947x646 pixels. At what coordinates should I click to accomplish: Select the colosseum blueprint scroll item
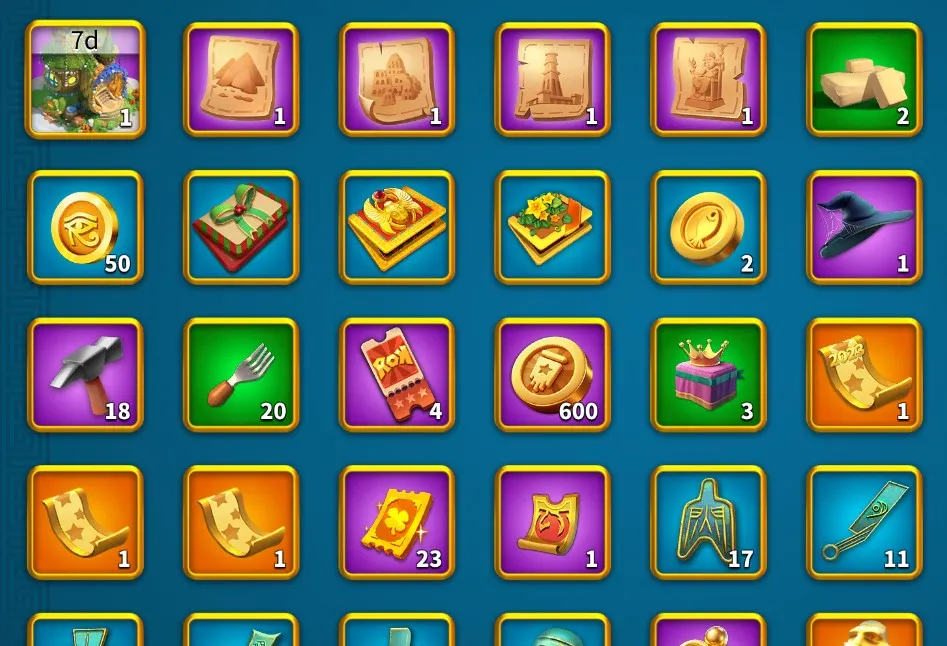[397, 79]
